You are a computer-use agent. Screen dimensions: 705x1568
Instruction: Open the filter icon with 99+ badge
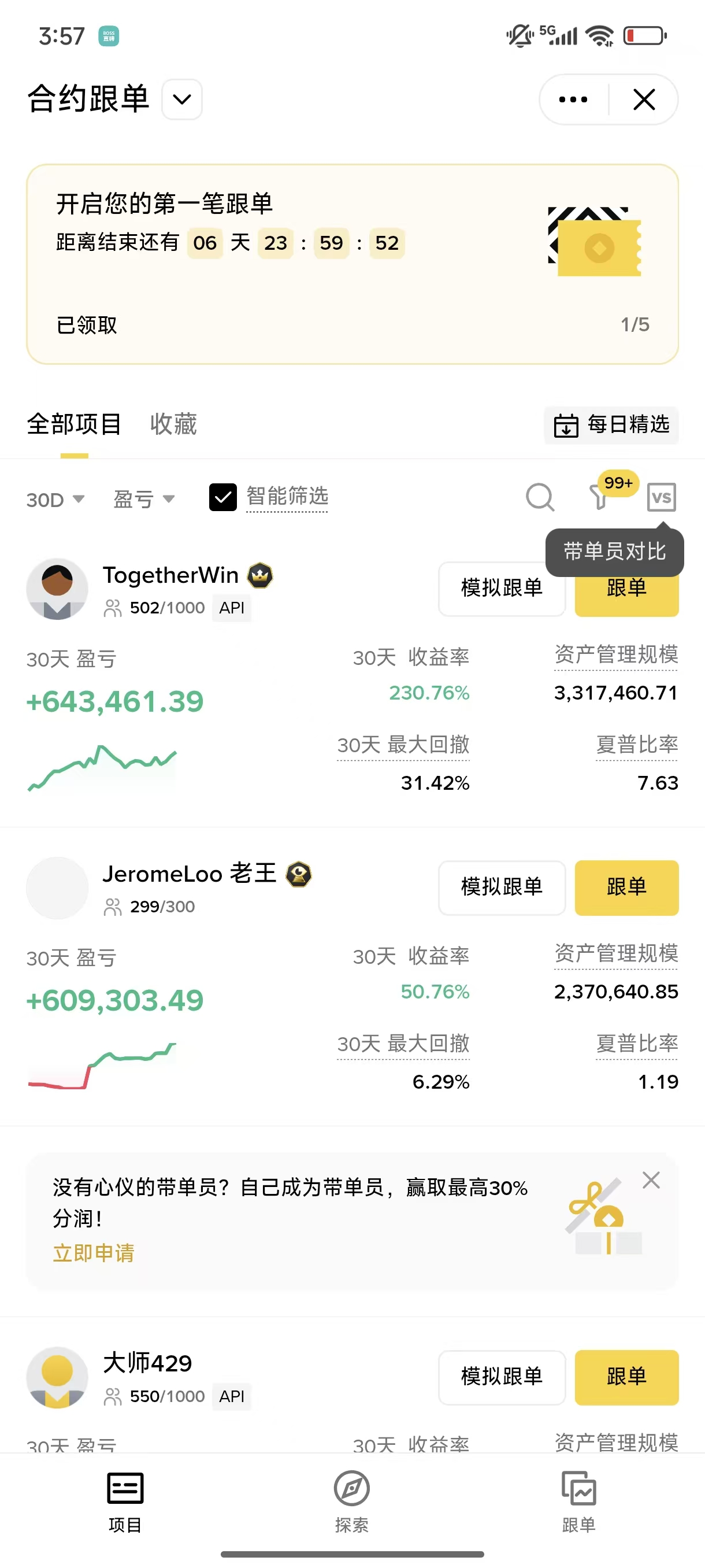600,498
